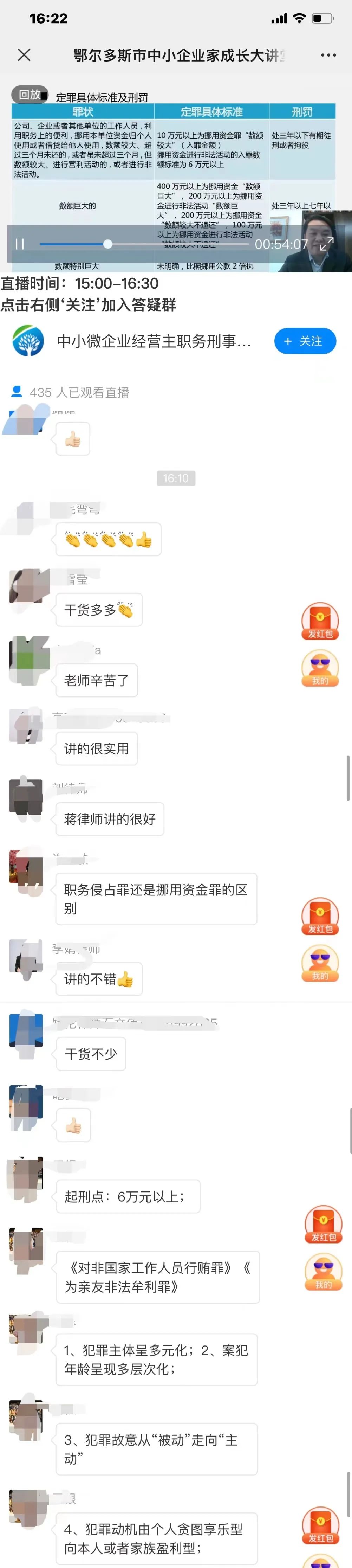Image resolution: width=352 pixels, height=1568 pixels.
Task: Expand the video to fullscreen
Action: 327,244
